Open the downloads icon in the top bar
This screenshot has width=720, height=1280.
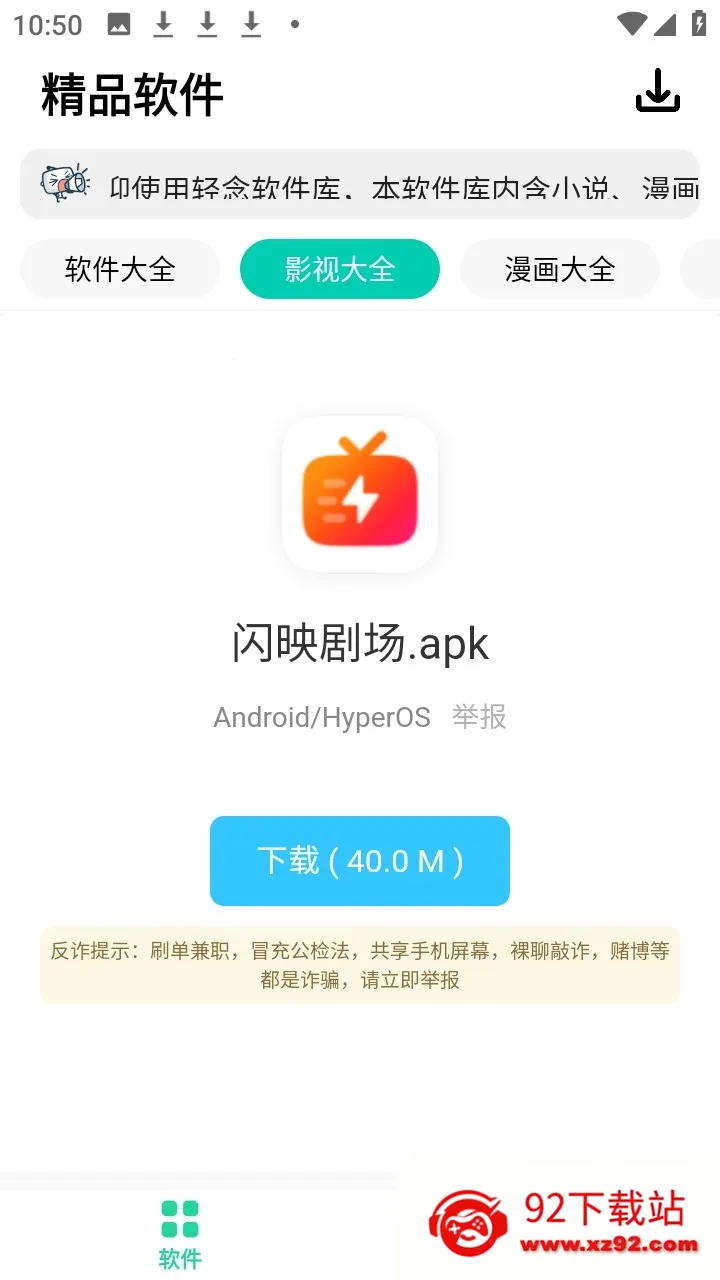658,92
